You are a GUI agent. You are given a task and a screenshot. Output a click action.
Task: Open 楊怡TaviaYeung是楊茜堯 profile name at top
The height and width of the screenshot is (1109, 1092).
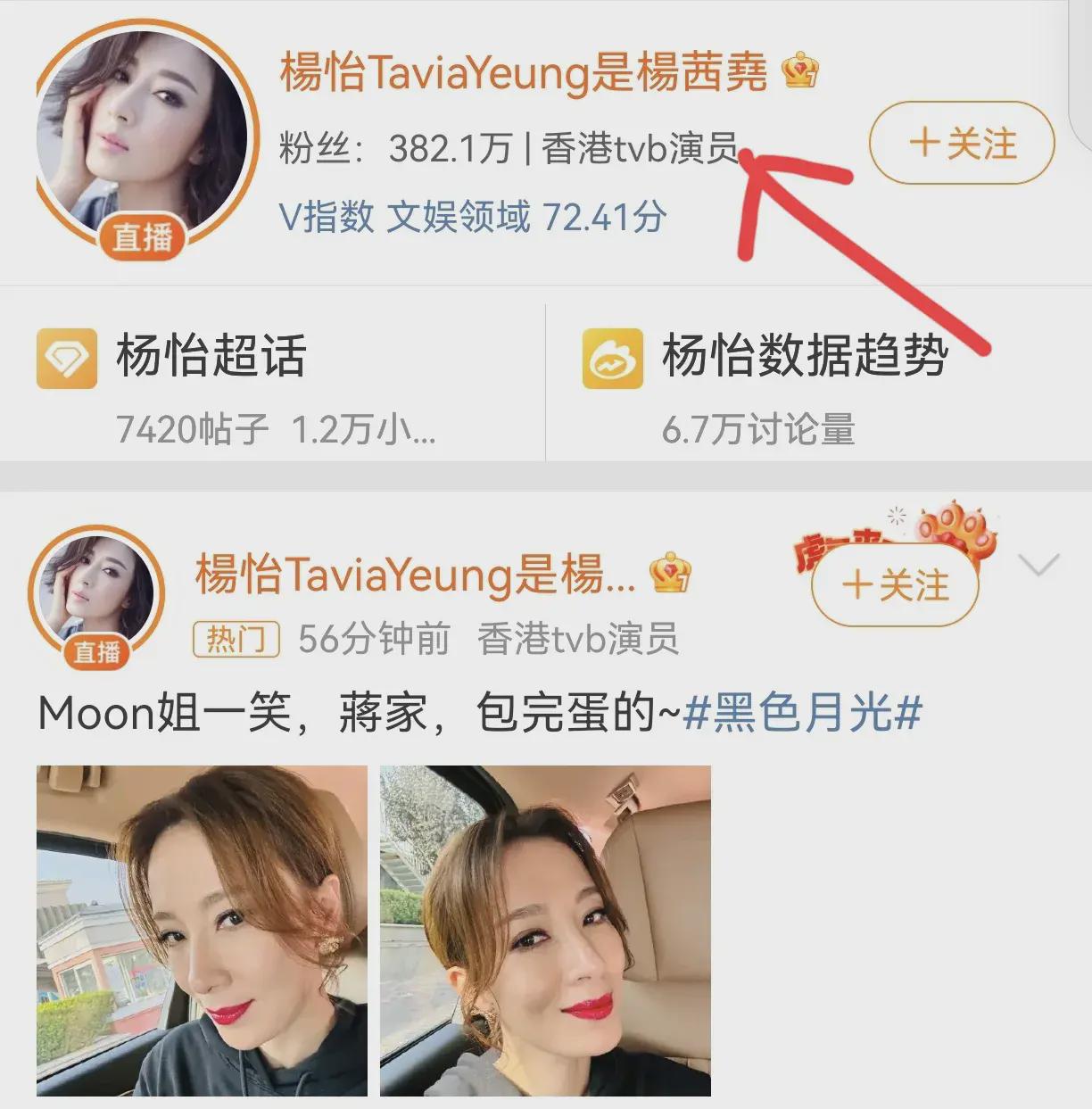tap(524, 72)
